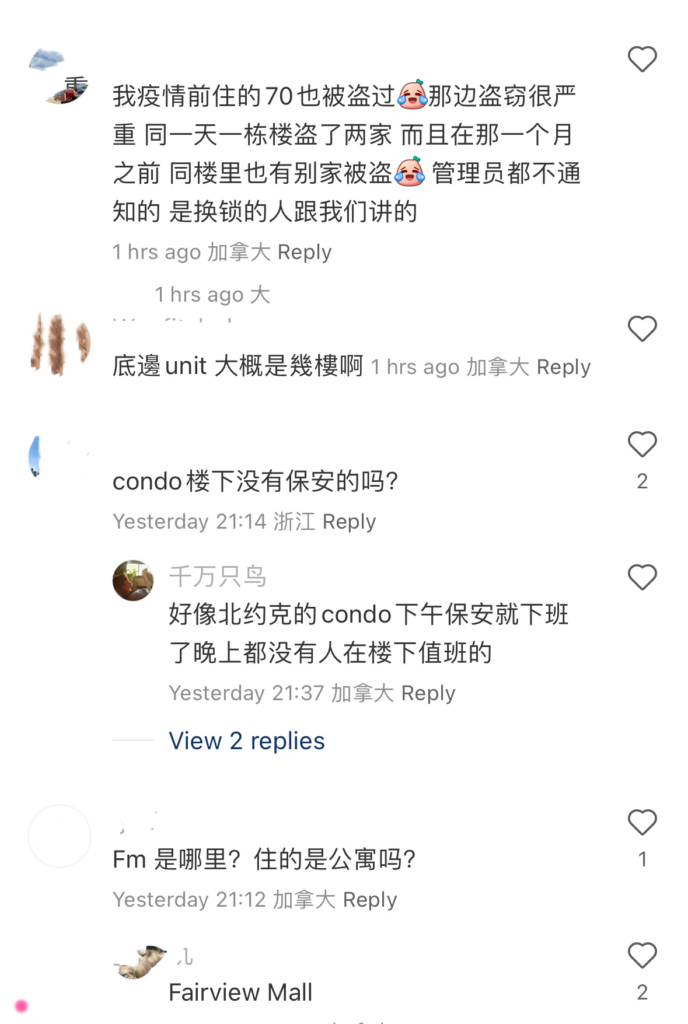688x1024 pixels.
Task: Like the condo楼下没有保安 comment
Action: coord(642,444)
